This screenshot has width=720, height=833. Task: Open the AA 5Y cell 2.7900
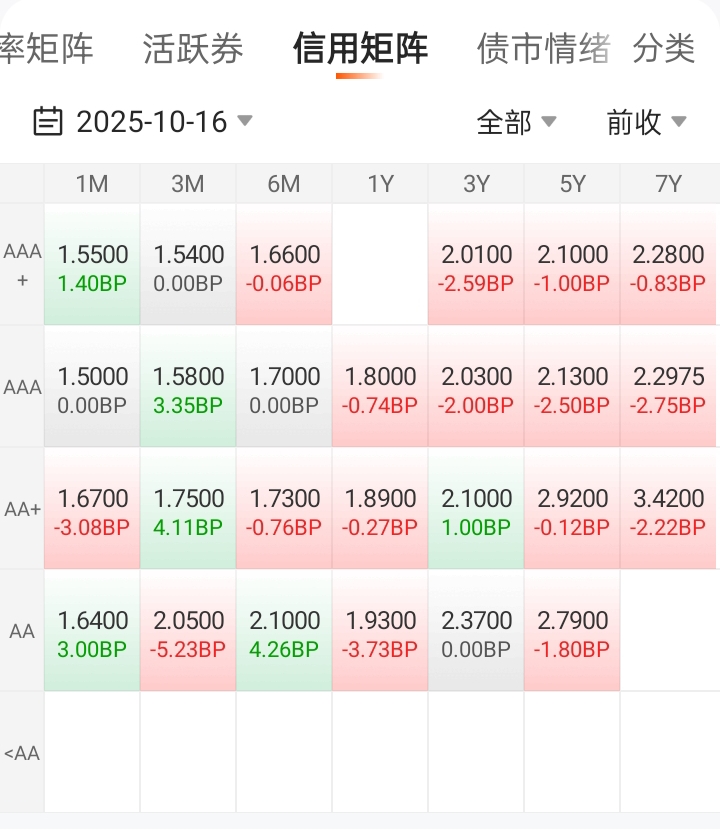(572, 632)
